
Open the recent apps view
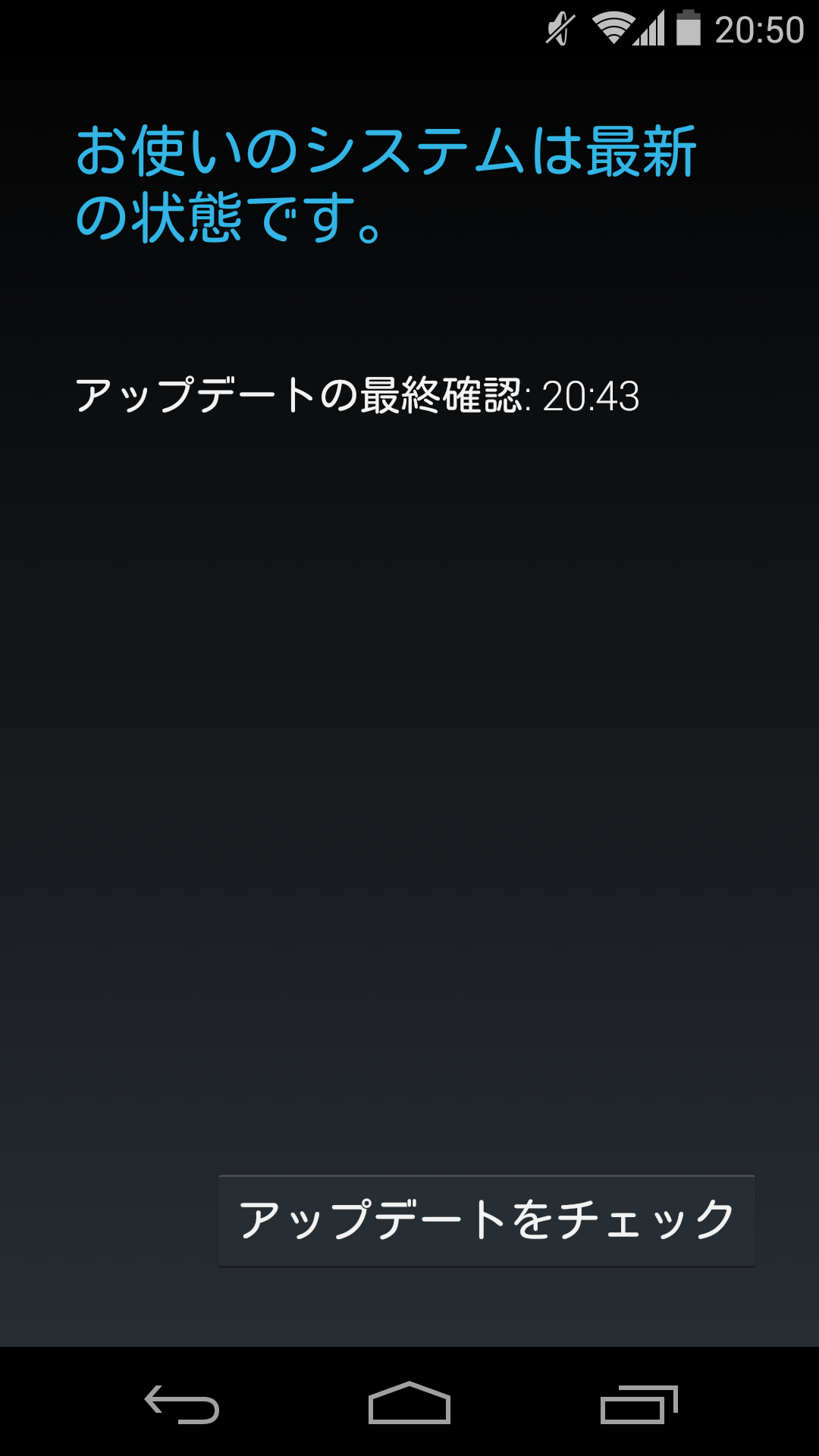coord(639,1404)
